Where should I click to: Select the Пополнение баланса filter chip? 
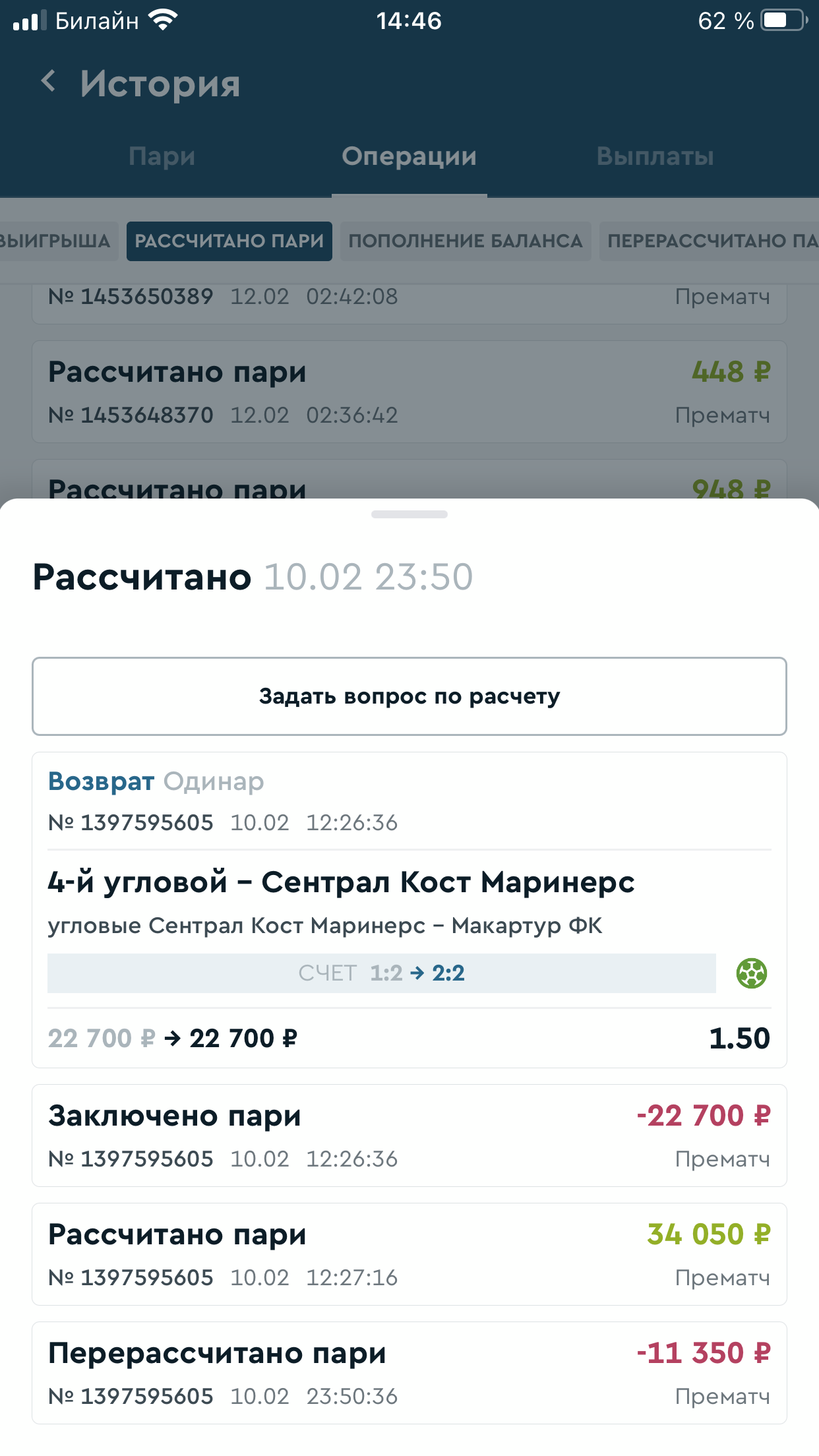[x=466, y=241]
